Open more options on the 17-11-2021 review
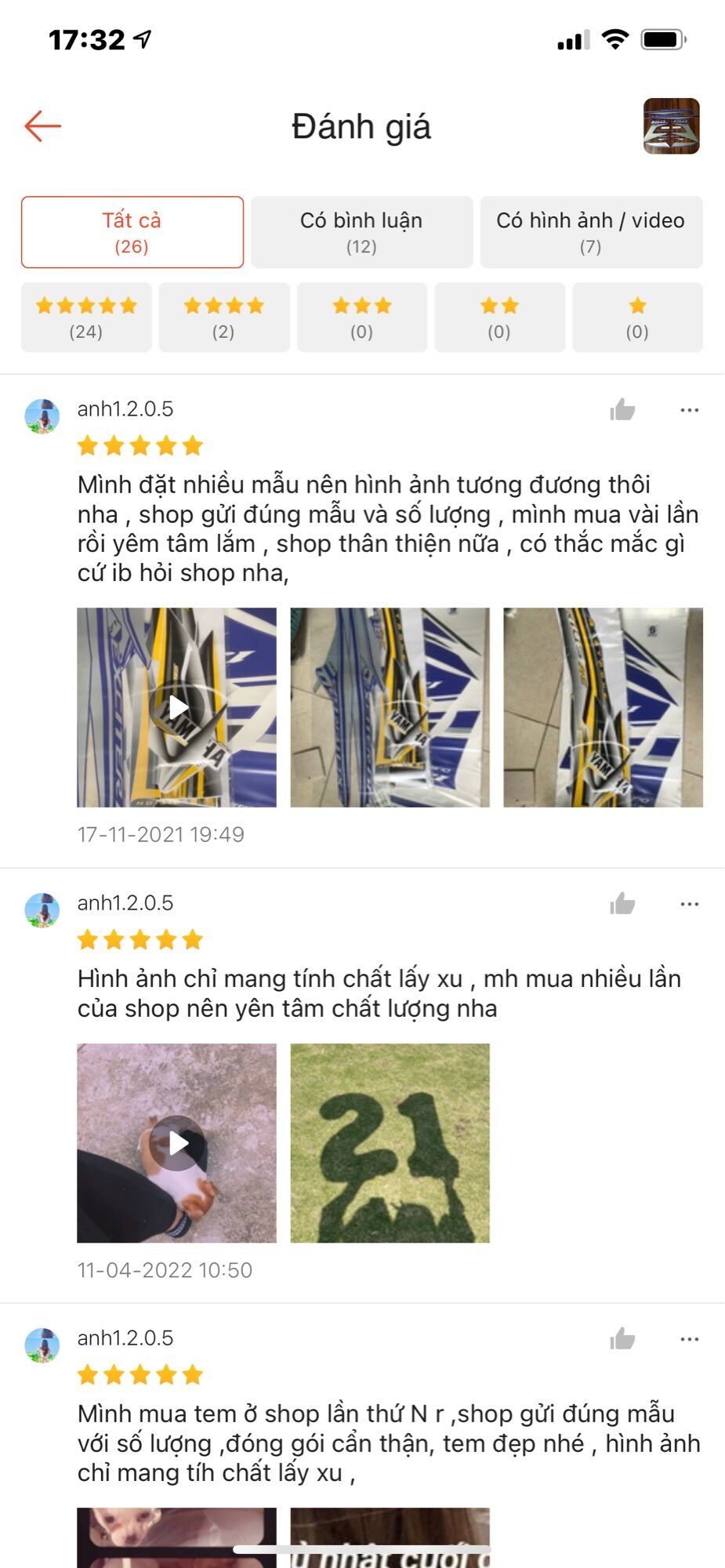Image resolution: width=725 pixels, height=1568 pixels. (x=690, y=410)
